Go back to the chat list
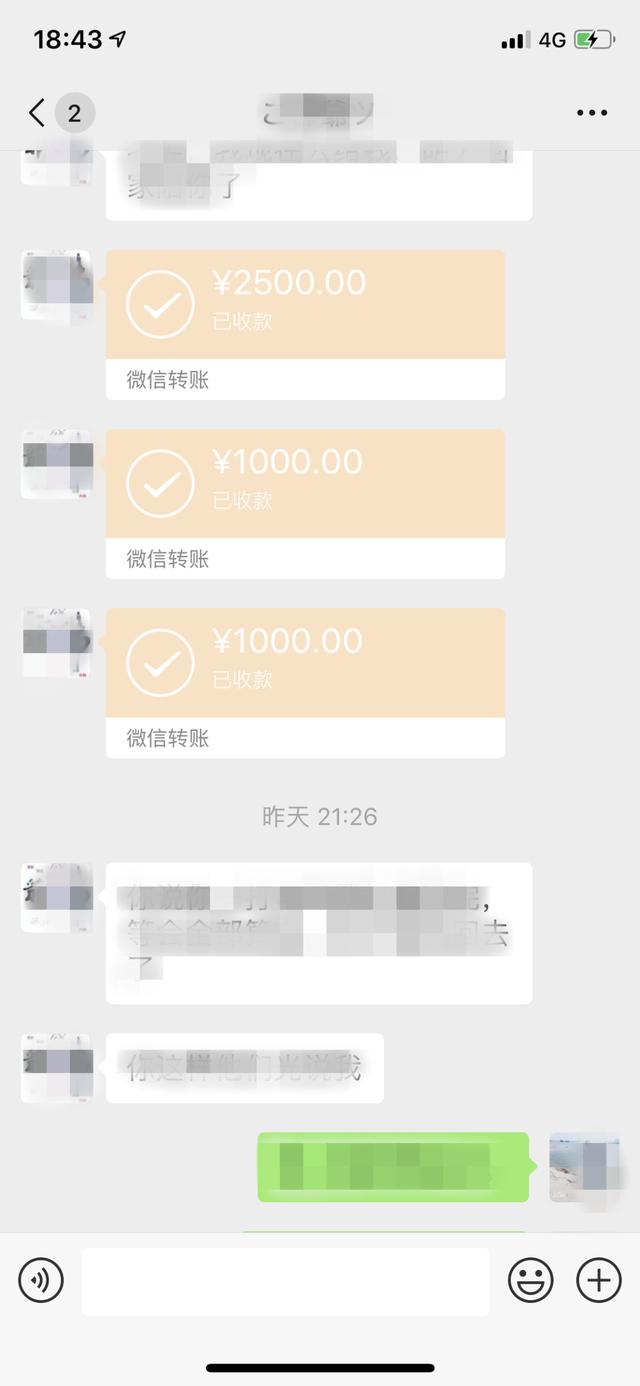This screenshot has height=1386, width=640. coord(38,113)
